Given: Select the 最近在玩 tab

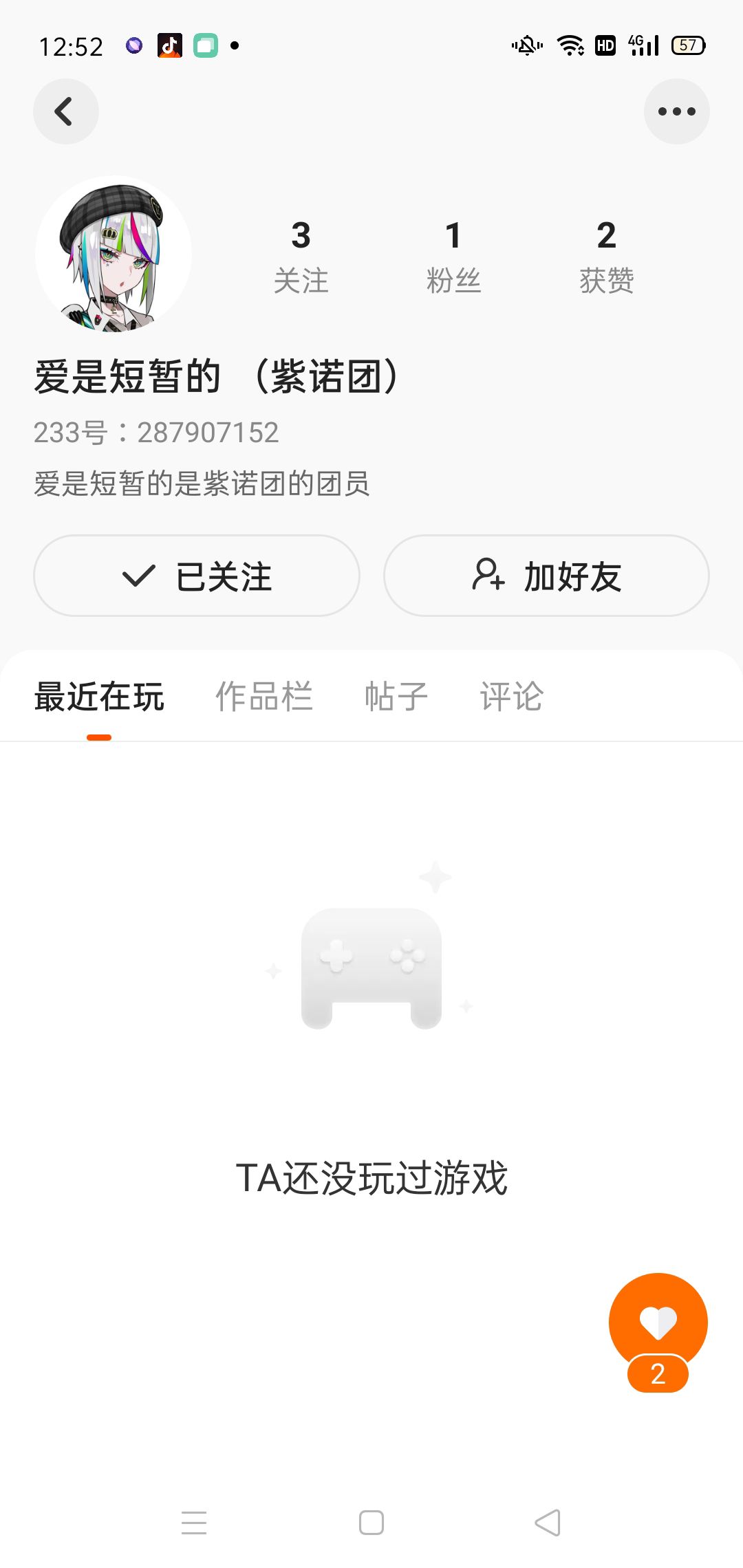Looking at the screenshot, I should (99, 697).
